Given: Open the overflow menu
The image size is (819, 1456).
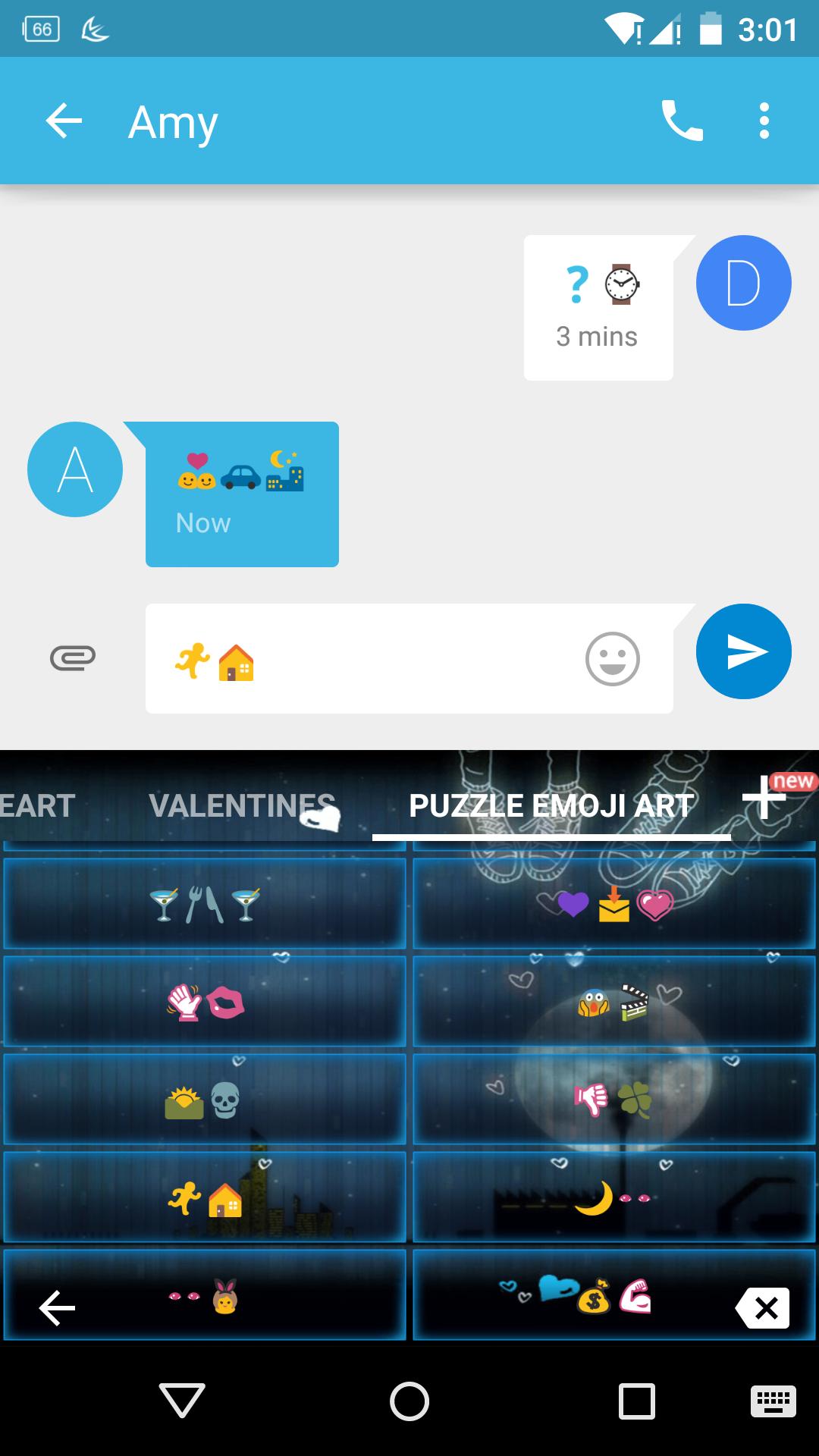Looking at the screenshot, I should [764, 121].
